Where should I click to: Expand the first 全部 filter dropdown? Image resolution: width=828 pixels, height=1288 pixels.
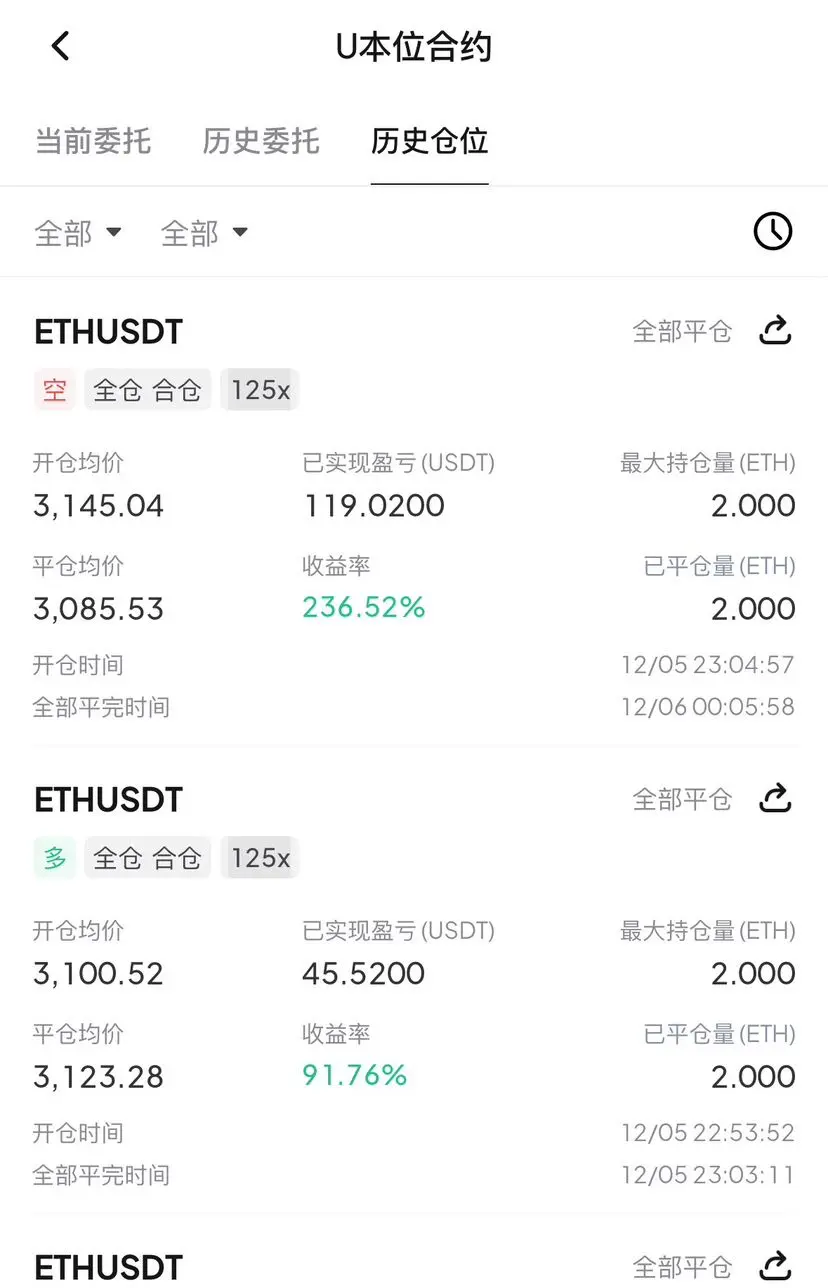point(78,233)
